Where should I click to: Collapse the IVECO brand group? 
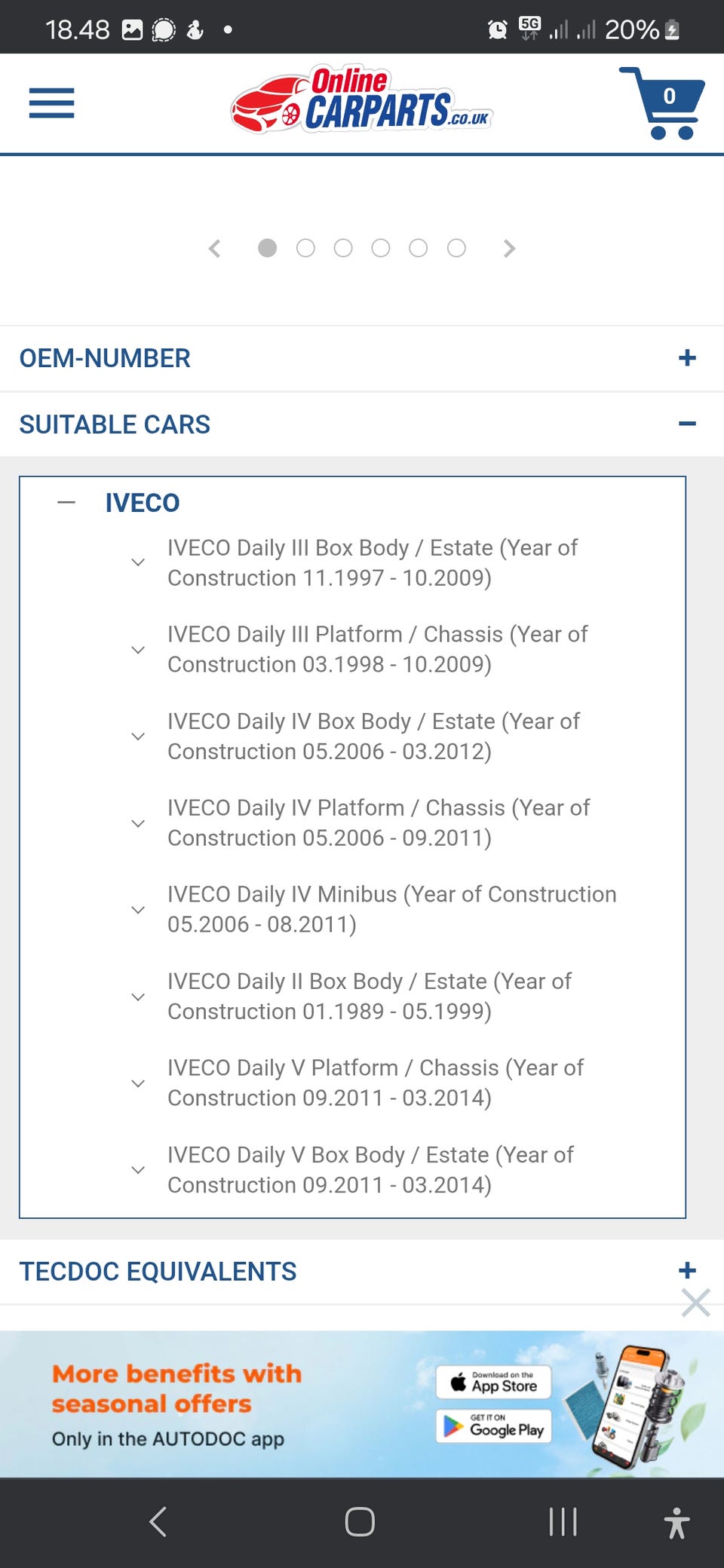[66, 502]
